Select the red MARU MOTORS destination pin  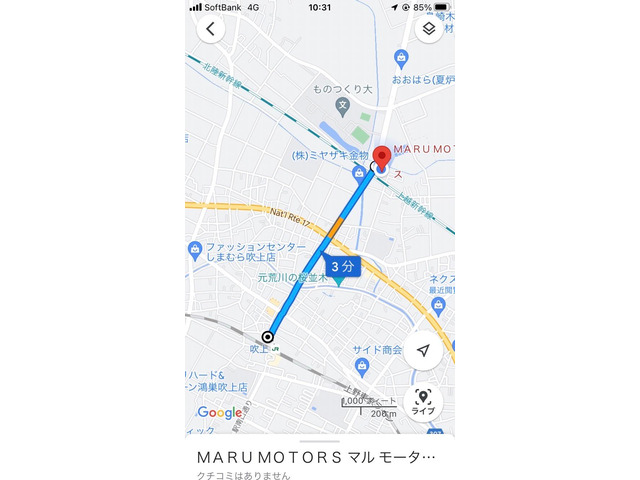(381, 158)
